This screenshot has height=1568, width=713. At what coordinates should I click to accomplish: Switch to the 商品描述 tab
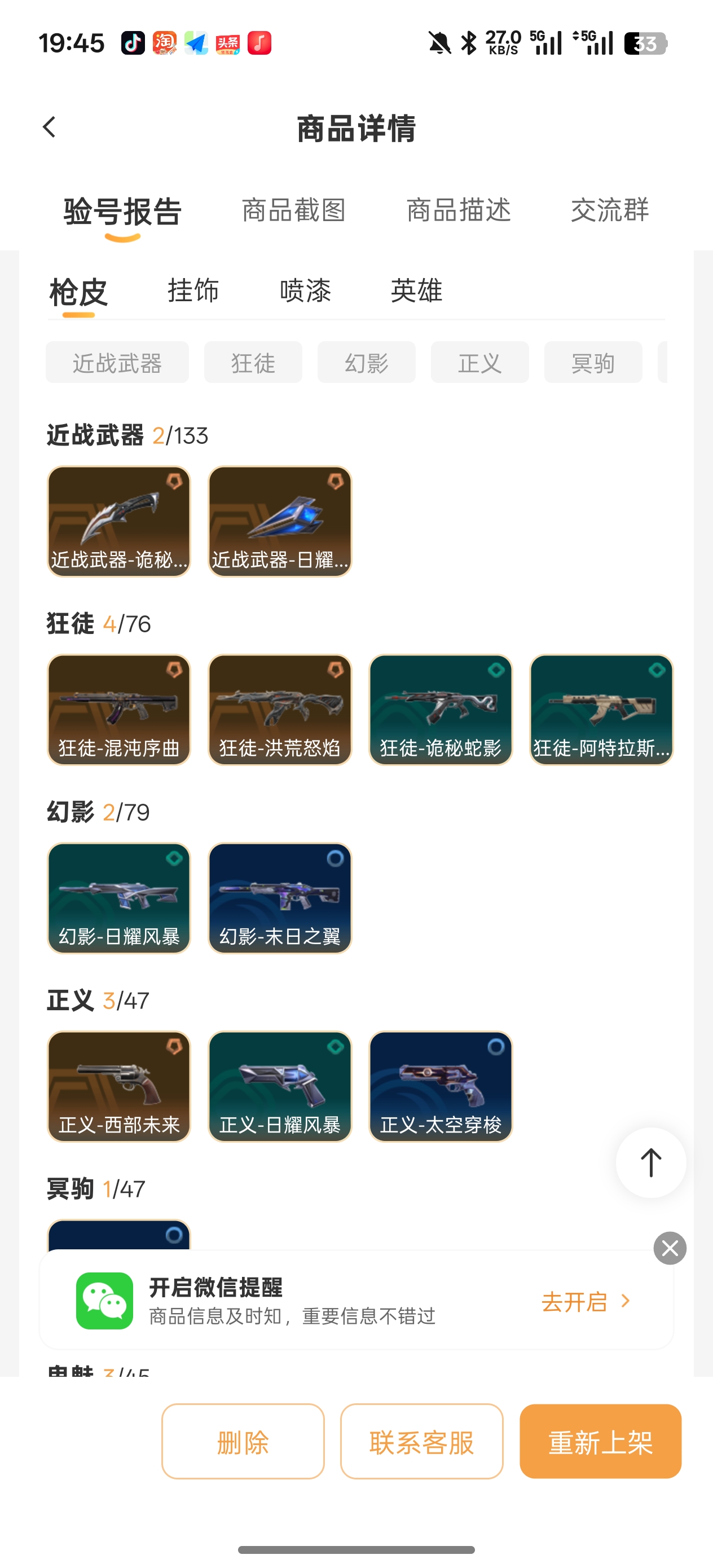click(459, 210)
